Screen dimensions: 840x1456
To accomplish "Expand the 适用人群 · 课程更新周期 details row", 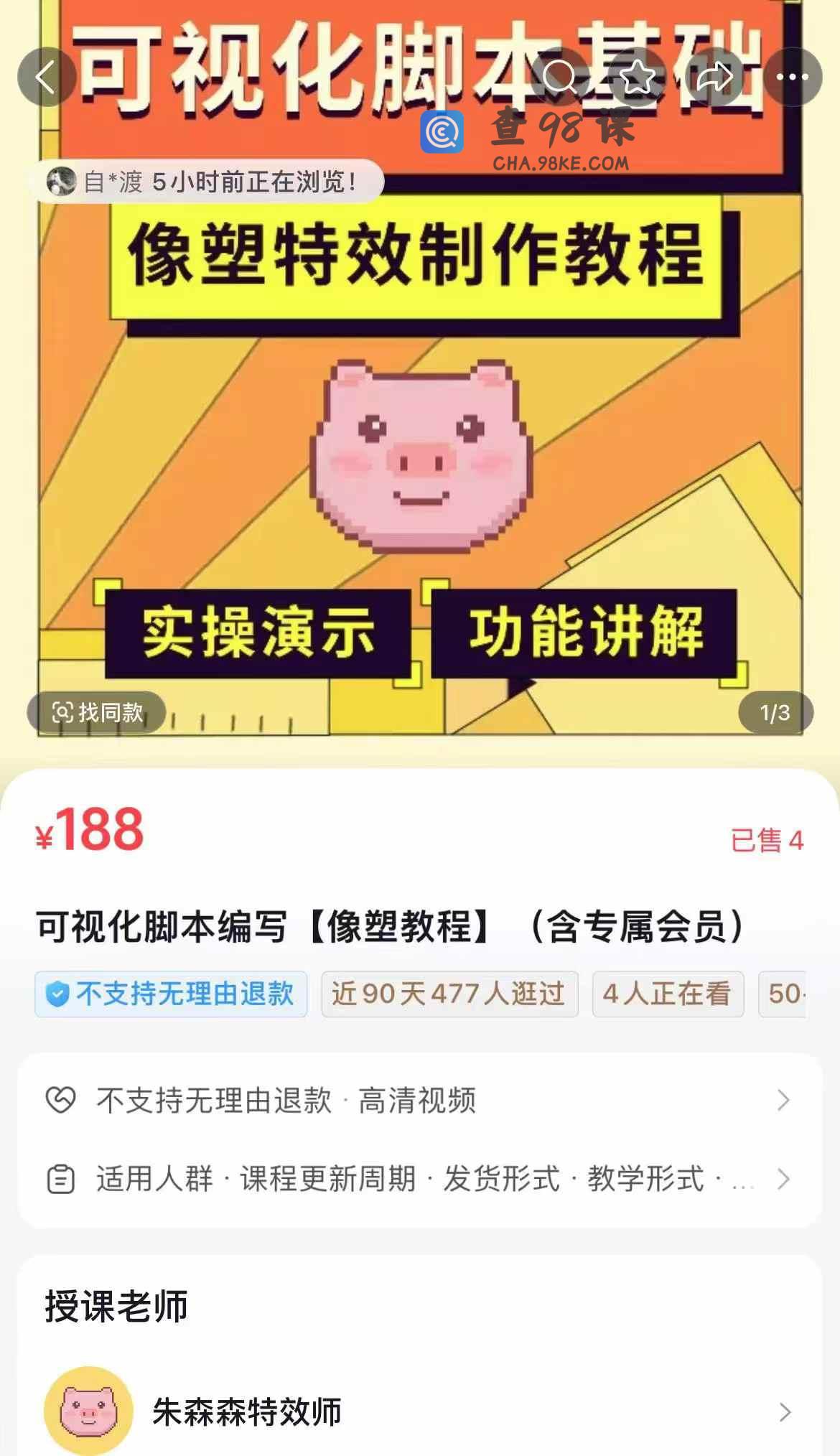I will coord(420,1179).
